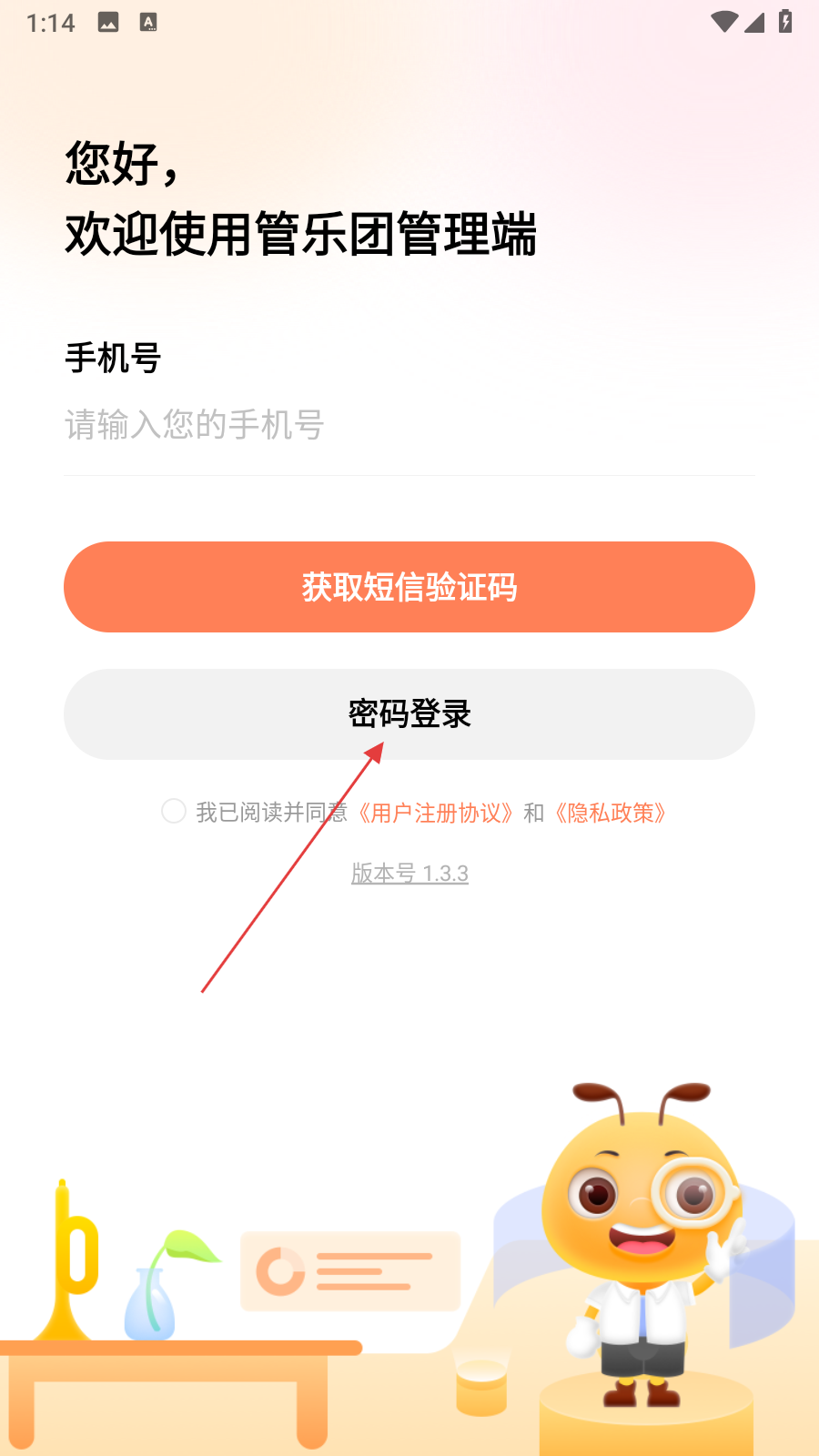Viewport: 819px width, 1456px height.
Task: Switch to password login (密码登录)
Action: (409, 714)
